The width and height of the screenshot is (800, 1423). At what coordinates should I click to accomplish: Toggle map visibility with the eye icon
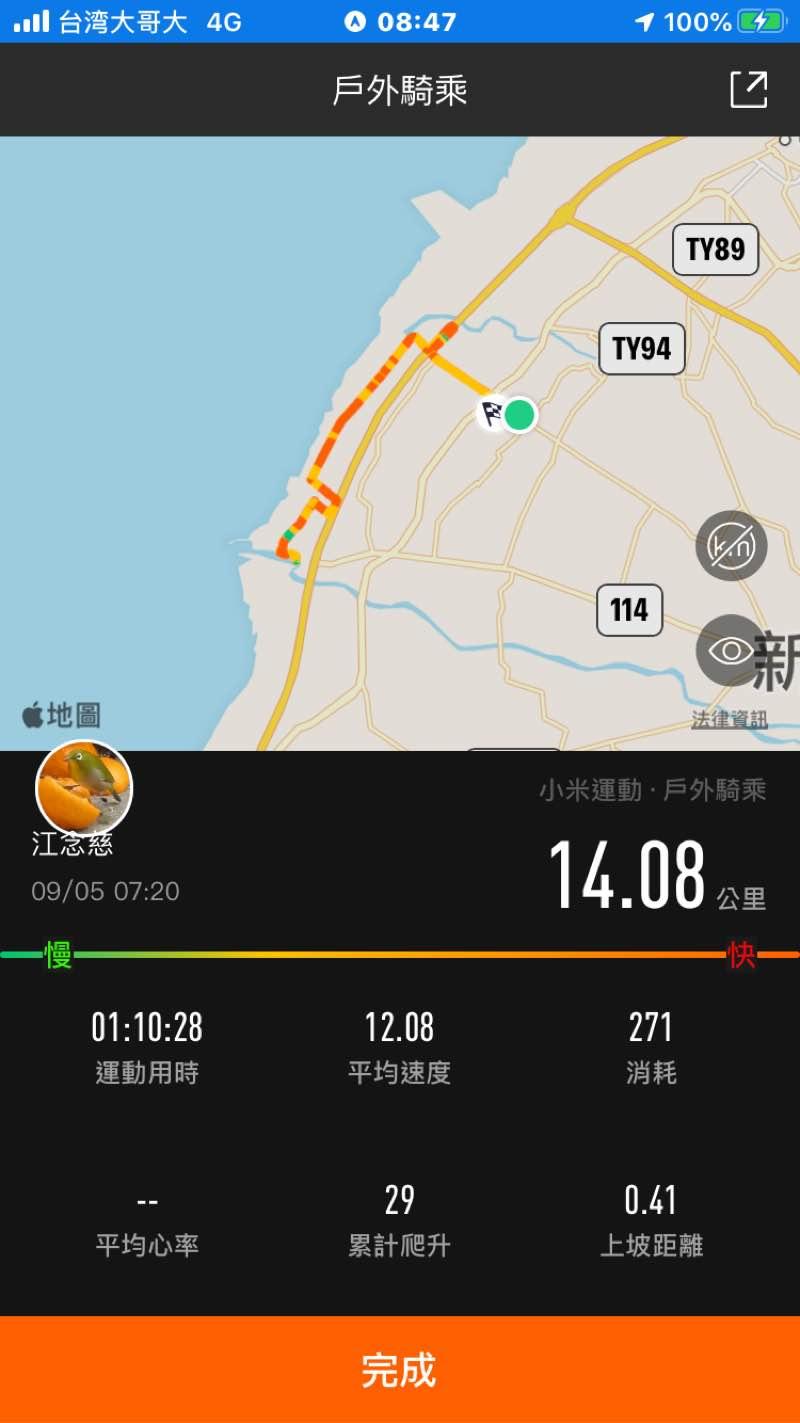click(731, 650)
